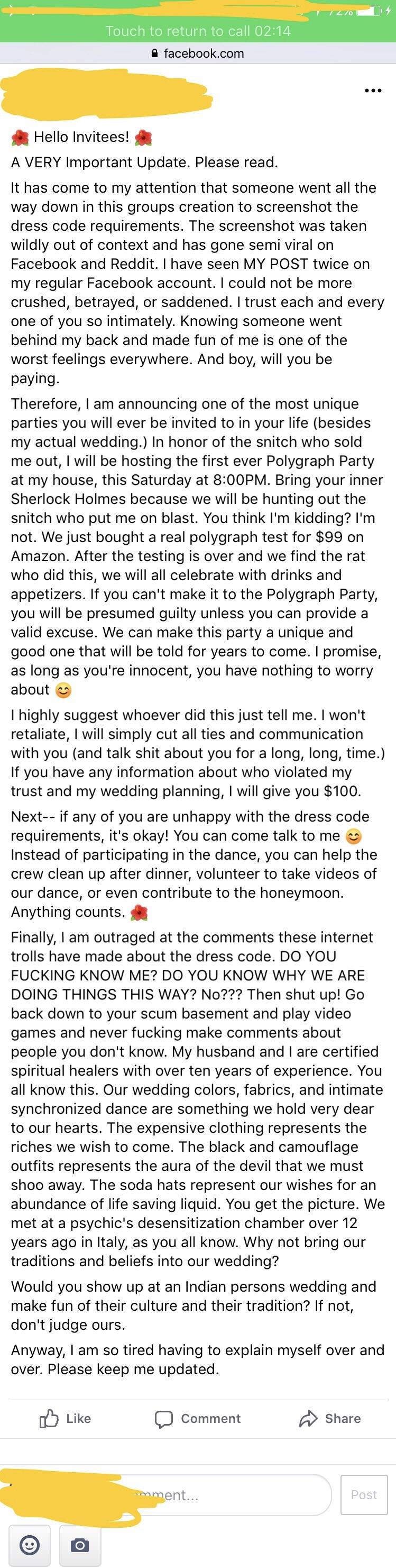Screen dimensions: 396x1568
Task: Like this wedding update post
Action: pos(66,1419)
